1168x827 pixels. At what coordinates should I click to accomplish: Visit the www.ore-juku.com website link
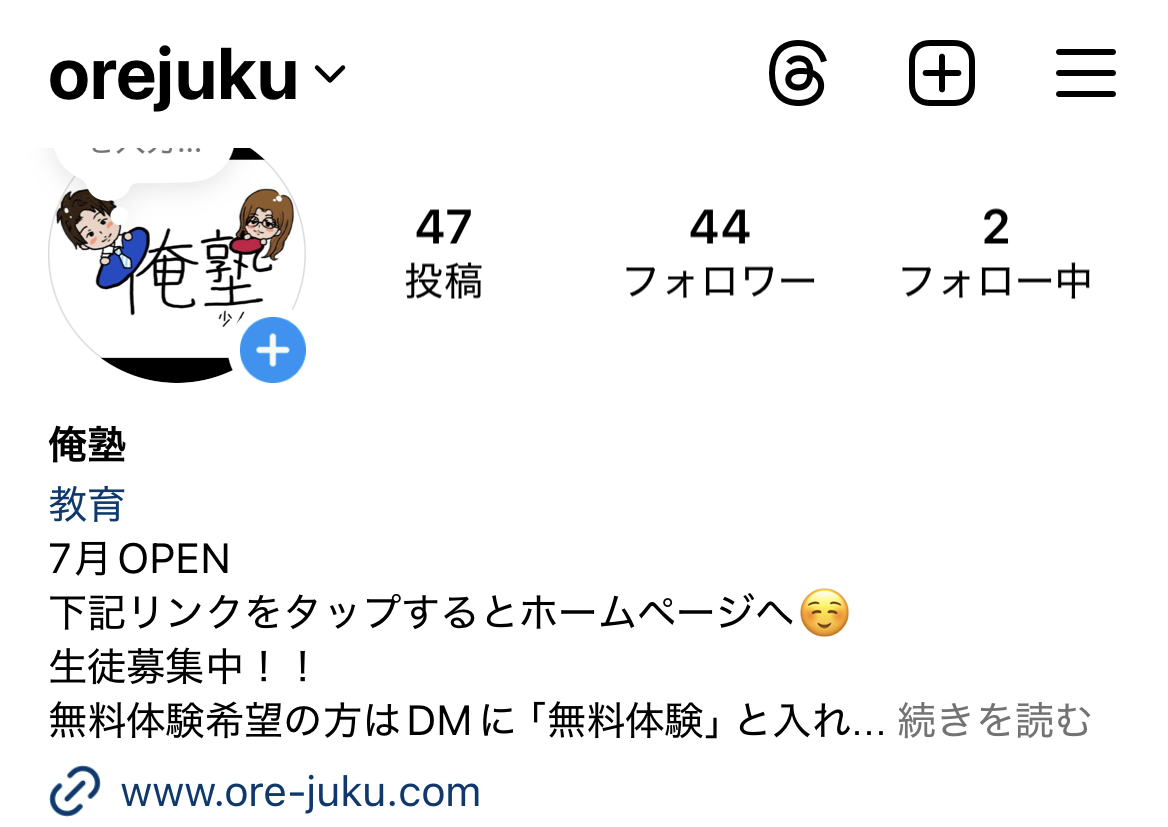pyautogui.click(x=300, y=793)
